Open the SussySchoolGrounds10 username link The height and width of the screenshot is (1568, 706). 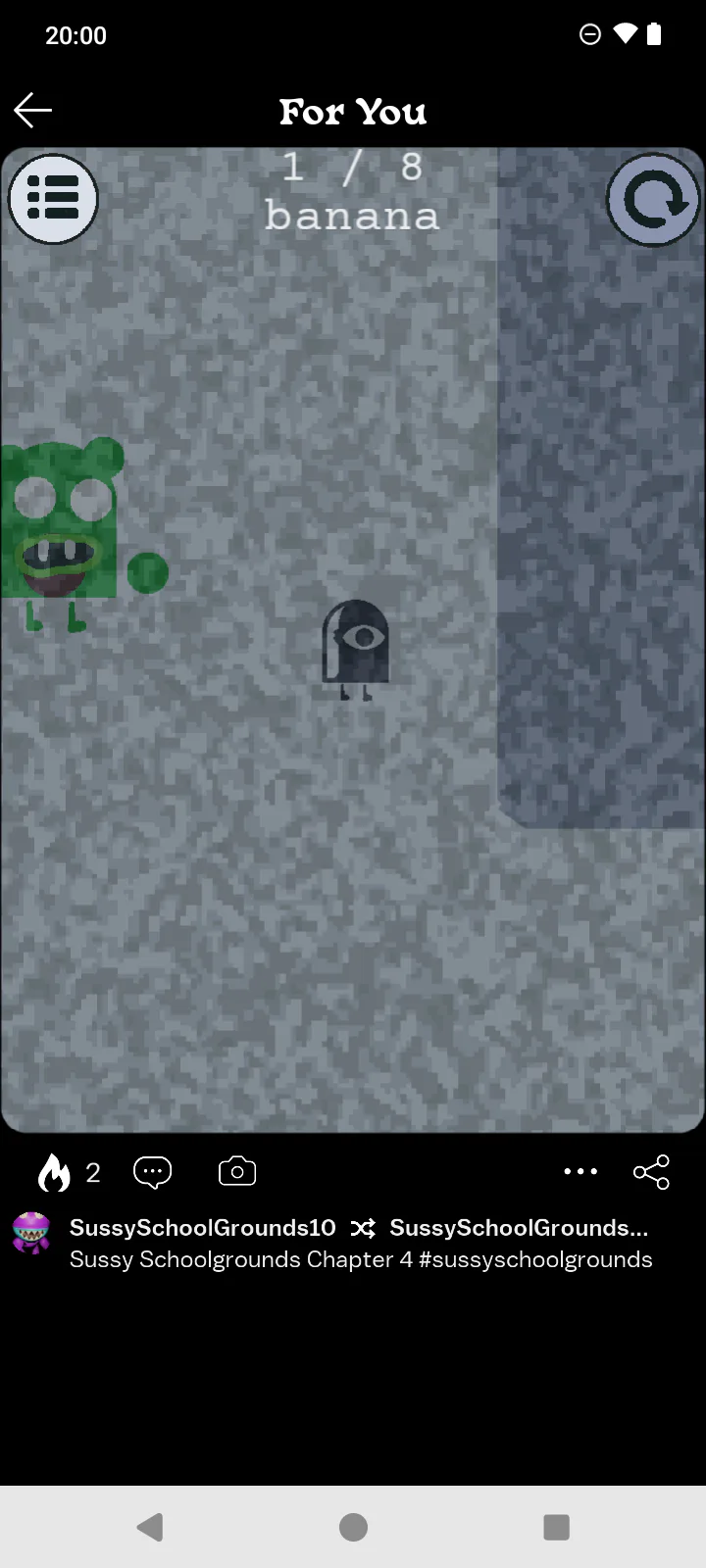203,1228
